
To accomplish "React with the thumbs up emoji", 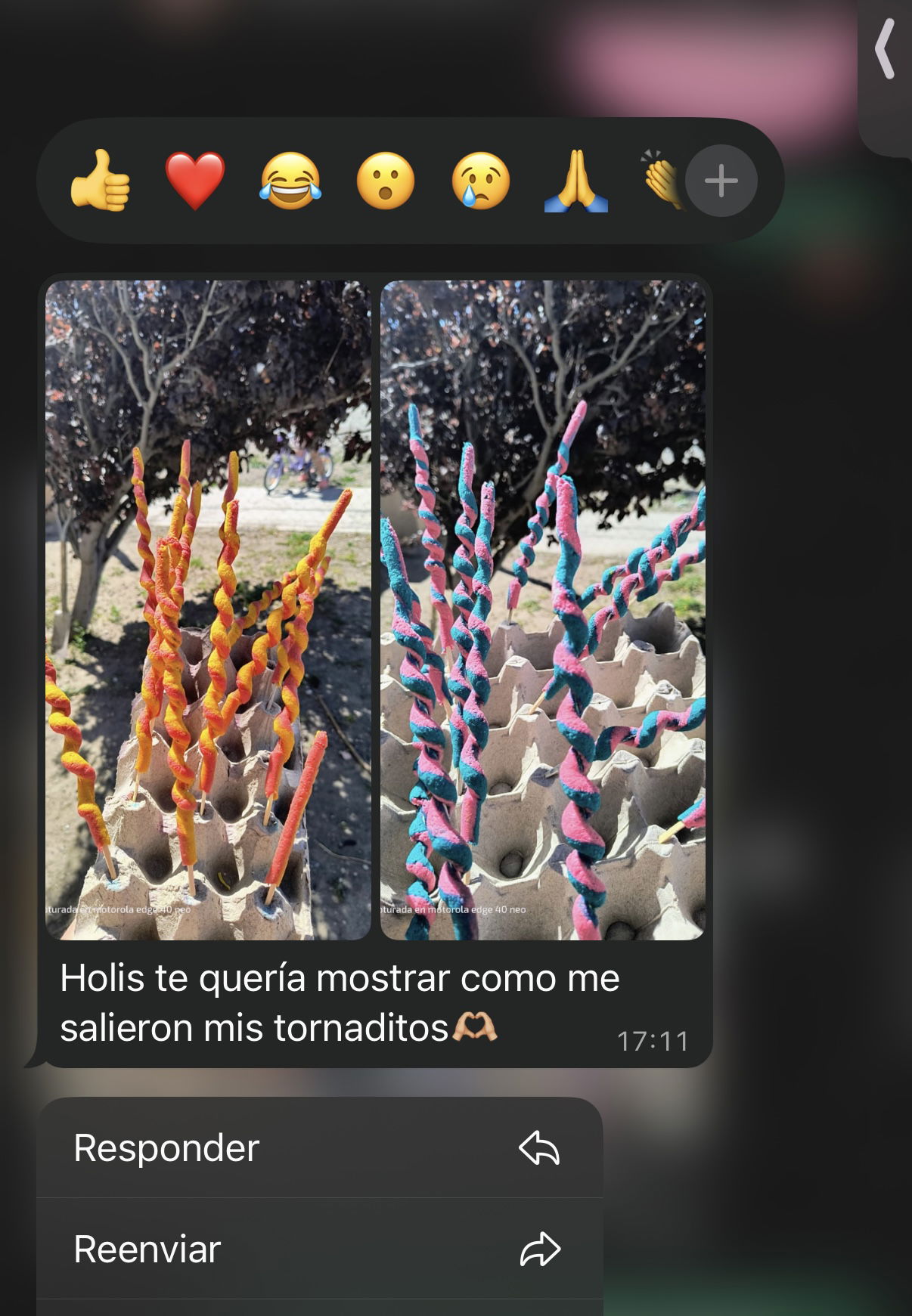I will [x=100, y=181].
